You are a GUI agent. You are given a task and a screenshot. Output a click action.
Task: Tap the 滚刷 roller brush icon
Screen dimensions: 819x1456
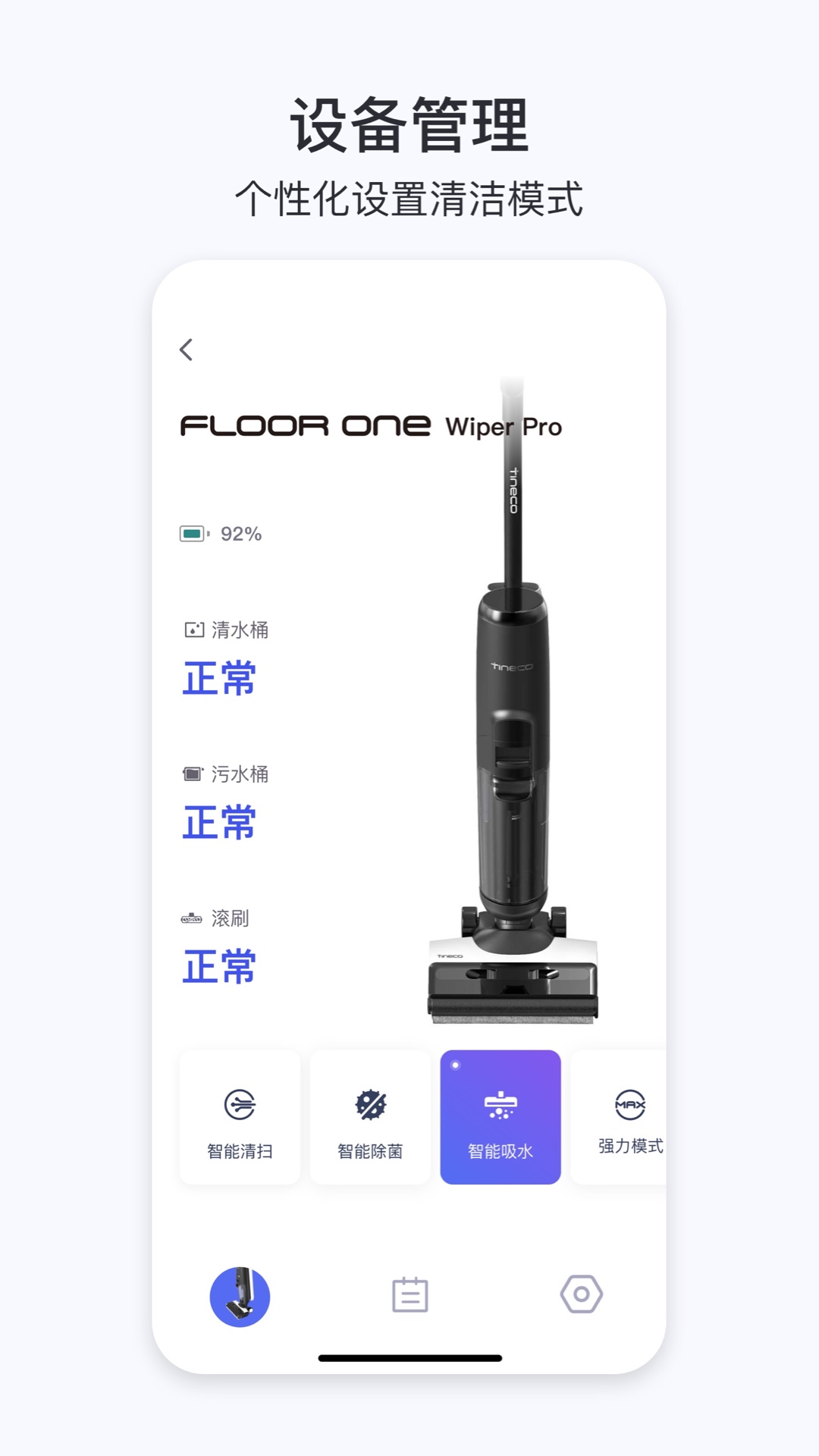(x=192, y=918)
